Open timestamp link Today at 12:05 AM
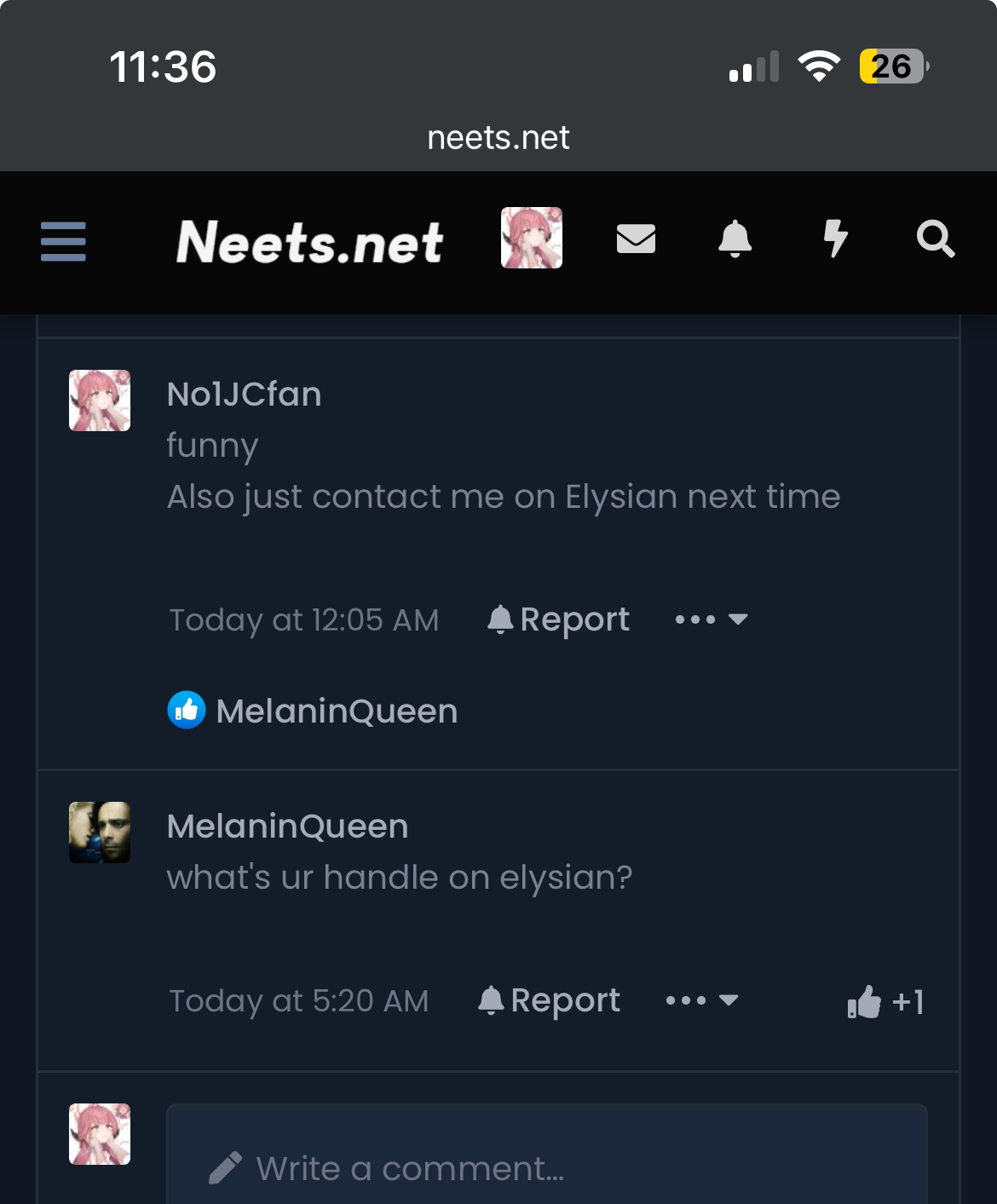Screen dimensions: 997x1204 (303, 619)
